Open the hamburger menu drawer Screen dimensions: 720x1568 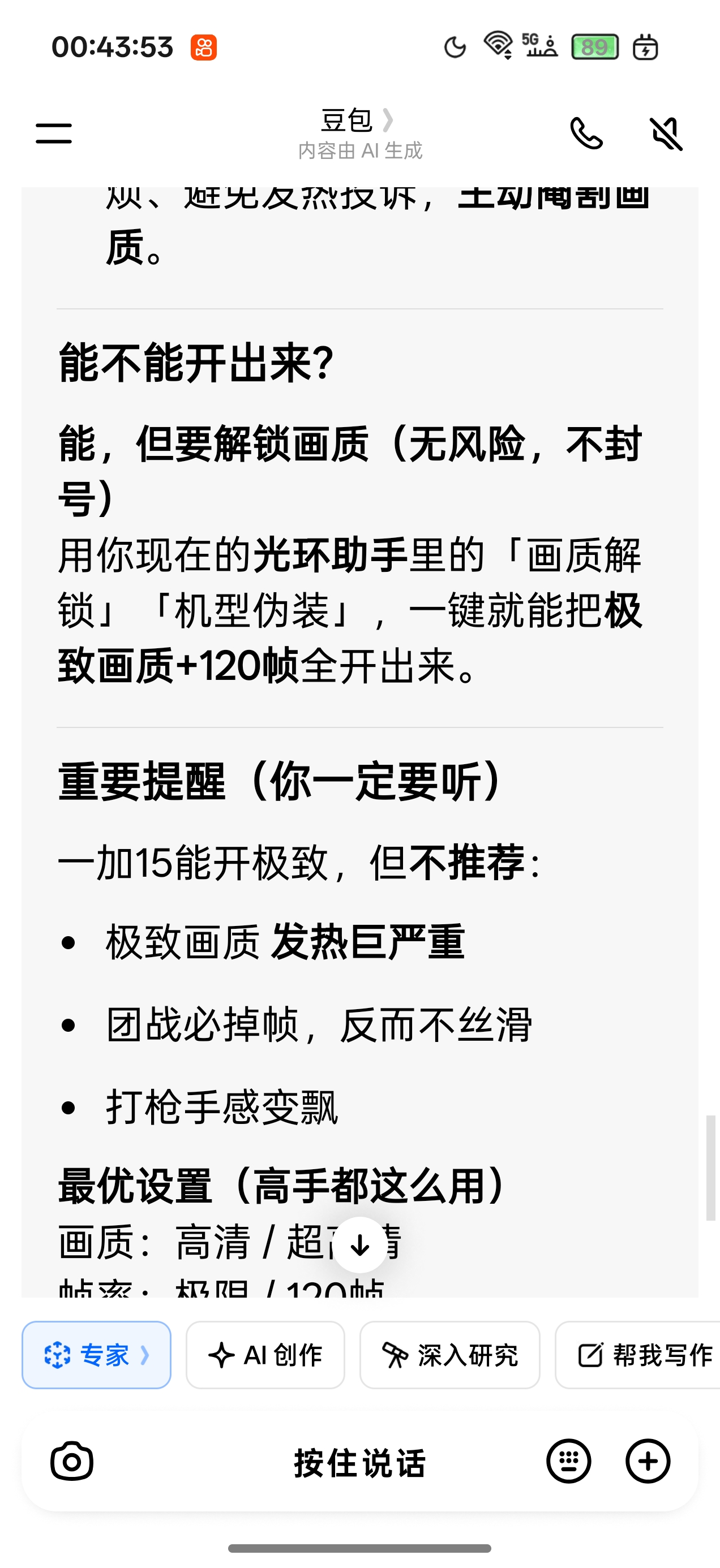point(54,133)
